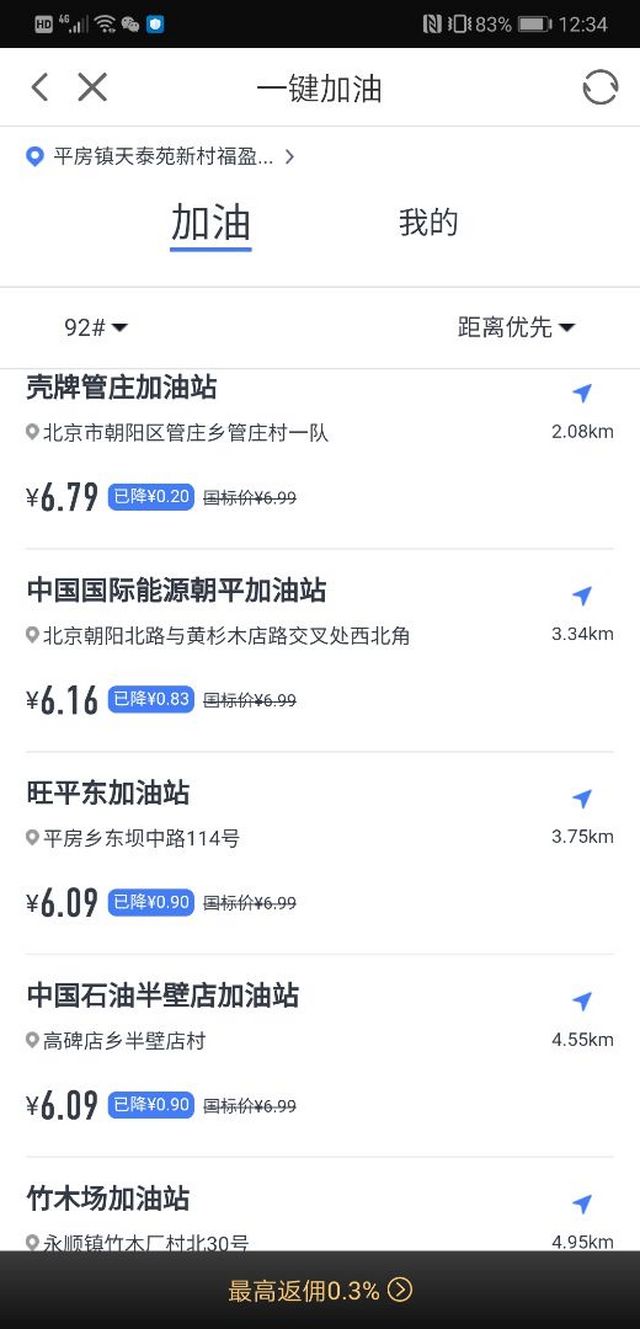Screen dimensions: 640x1329
Task: Start navigation to 旺平东加油站
Action: point(582,799)
